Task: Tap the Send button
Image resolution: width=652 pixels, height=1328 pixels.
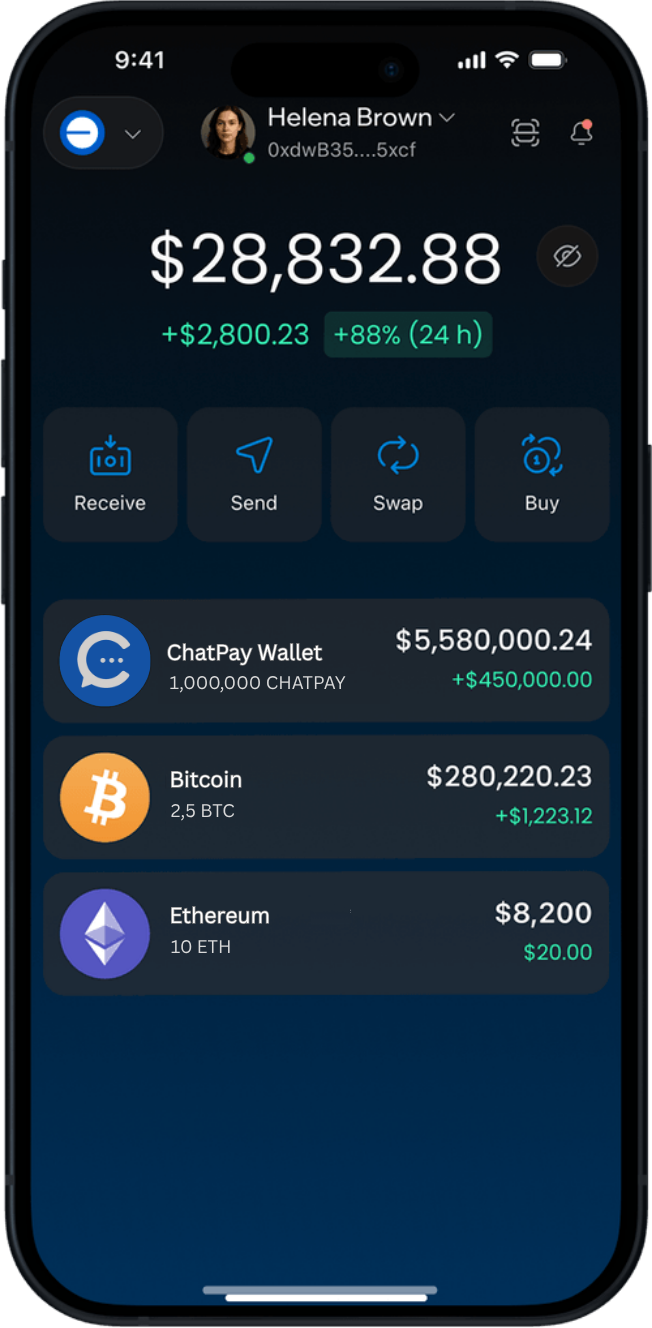Action: pos(254,474)
